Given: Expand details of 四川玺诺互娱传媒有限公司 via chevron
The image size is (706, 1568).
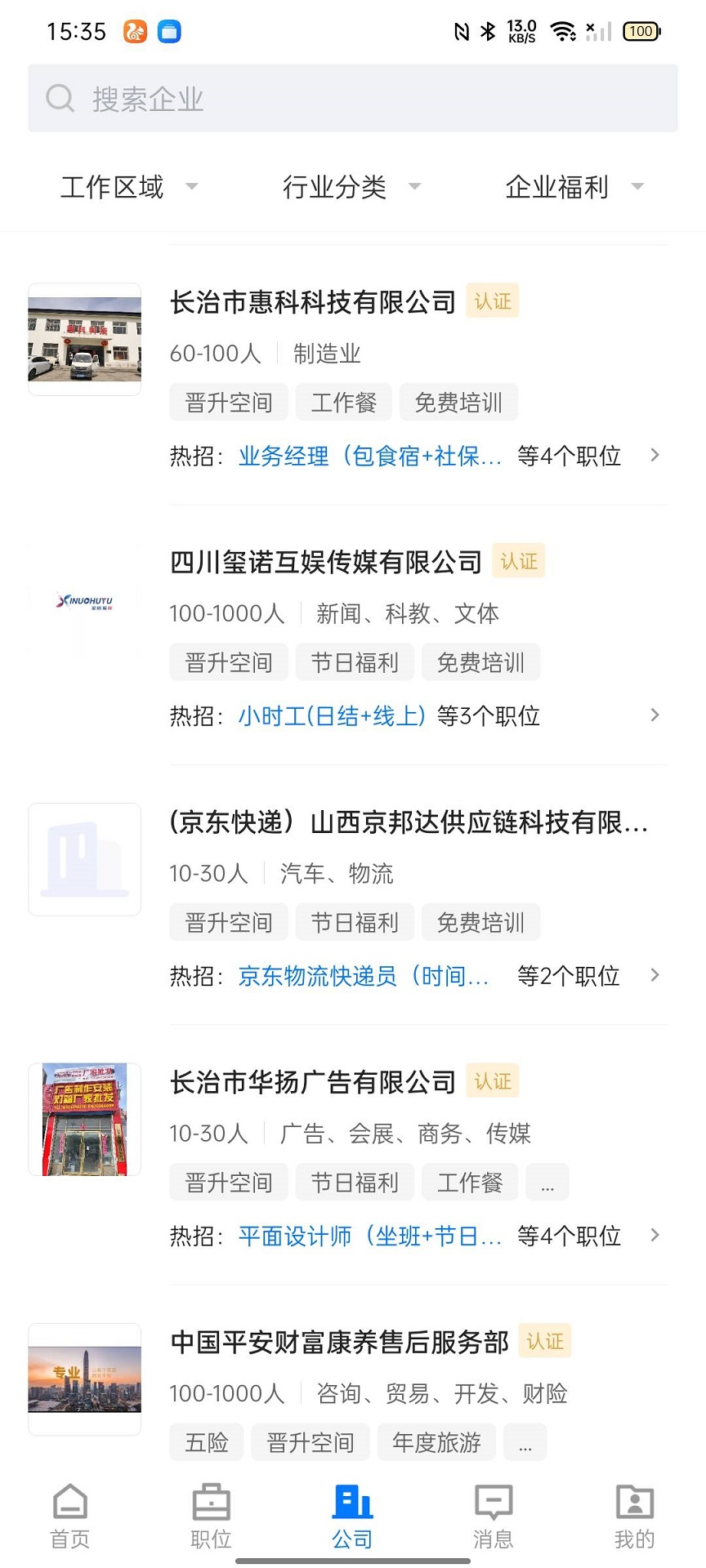Looking at the screenshot, I should [655, 715].
